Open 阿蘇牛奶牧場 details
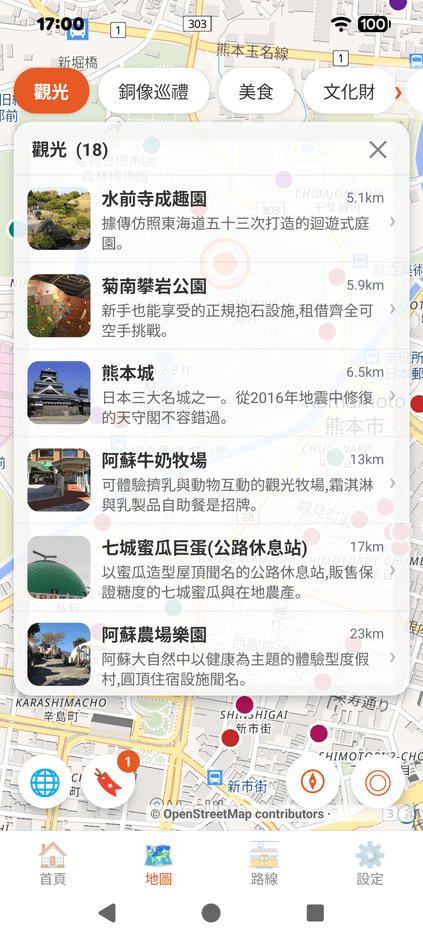Screen dimensions: 423x940 (212, 480)
